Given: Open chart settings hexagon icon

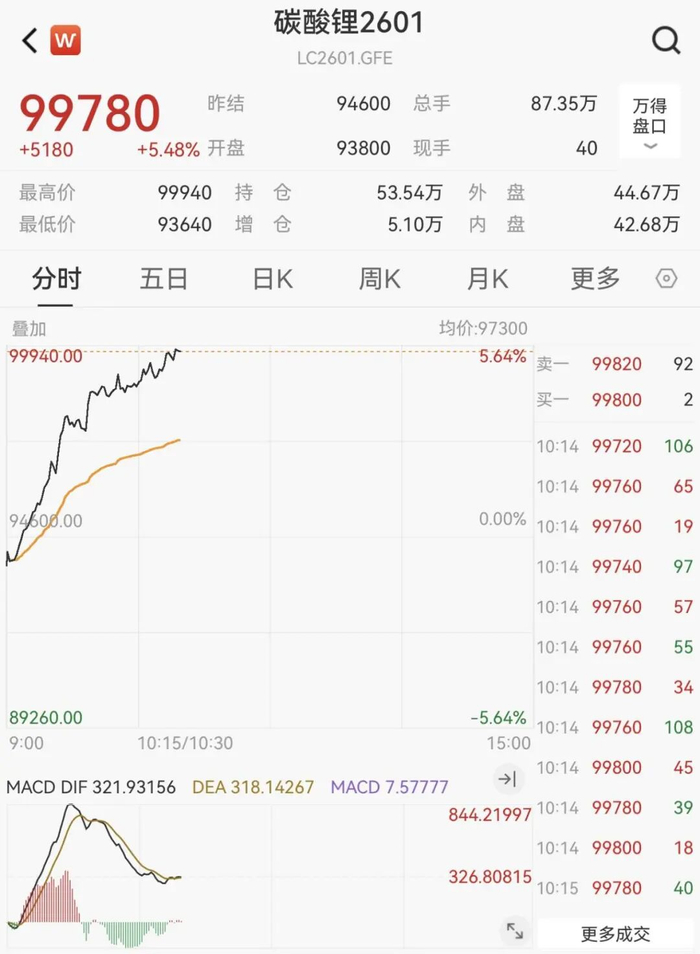Looking at the screenshot, I should [x=666, y=279].
